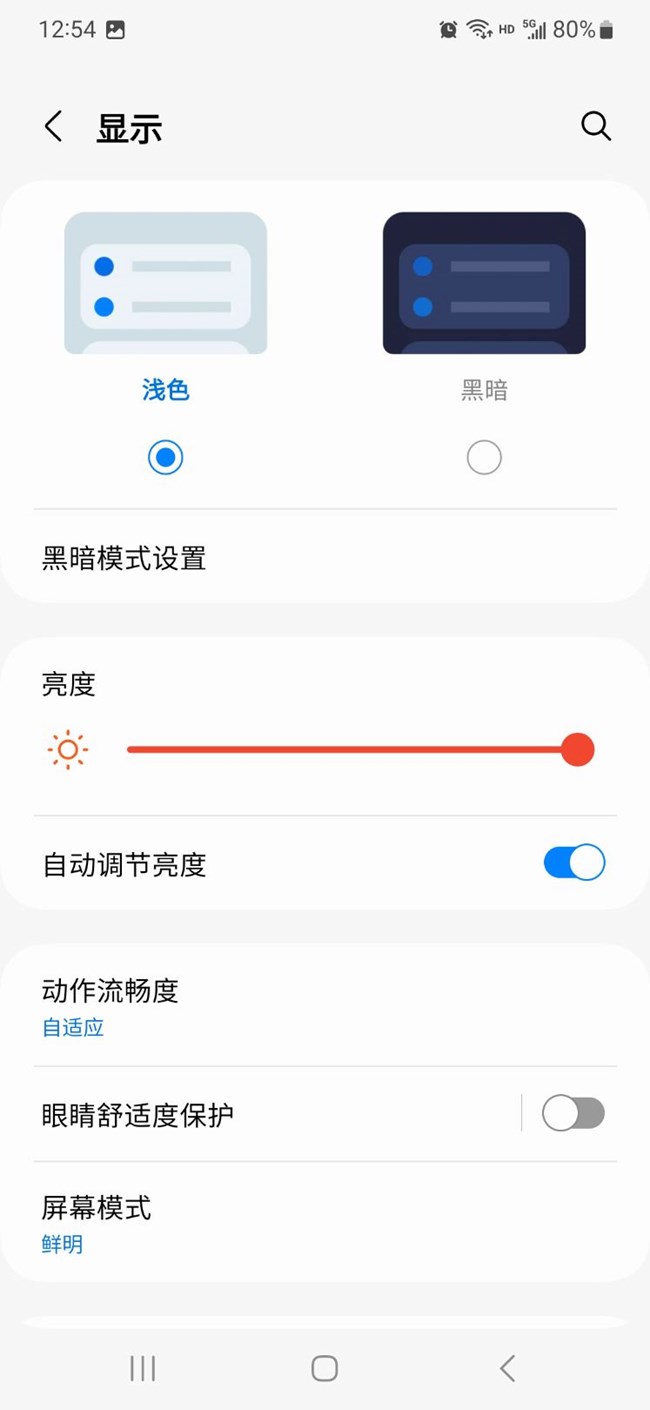Enable the 眼睛舒适度保护 switch
The height and width of the screenshot is (1410, 650).
573,1113
